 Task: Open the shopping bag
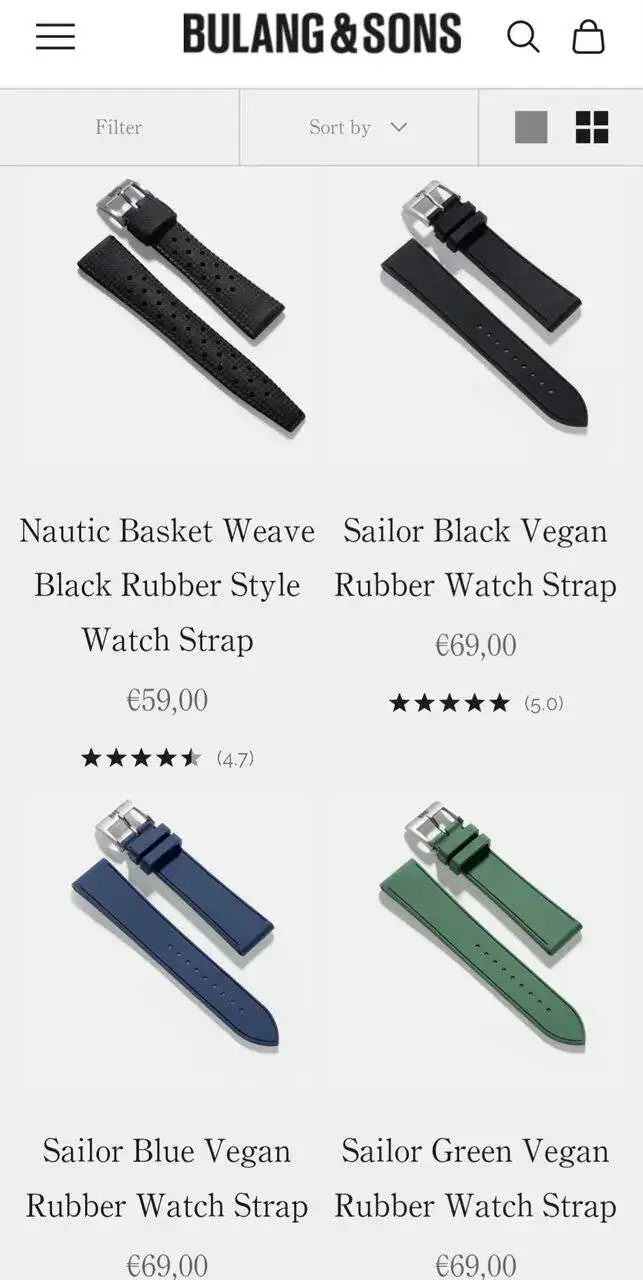[x=588, y=37]
